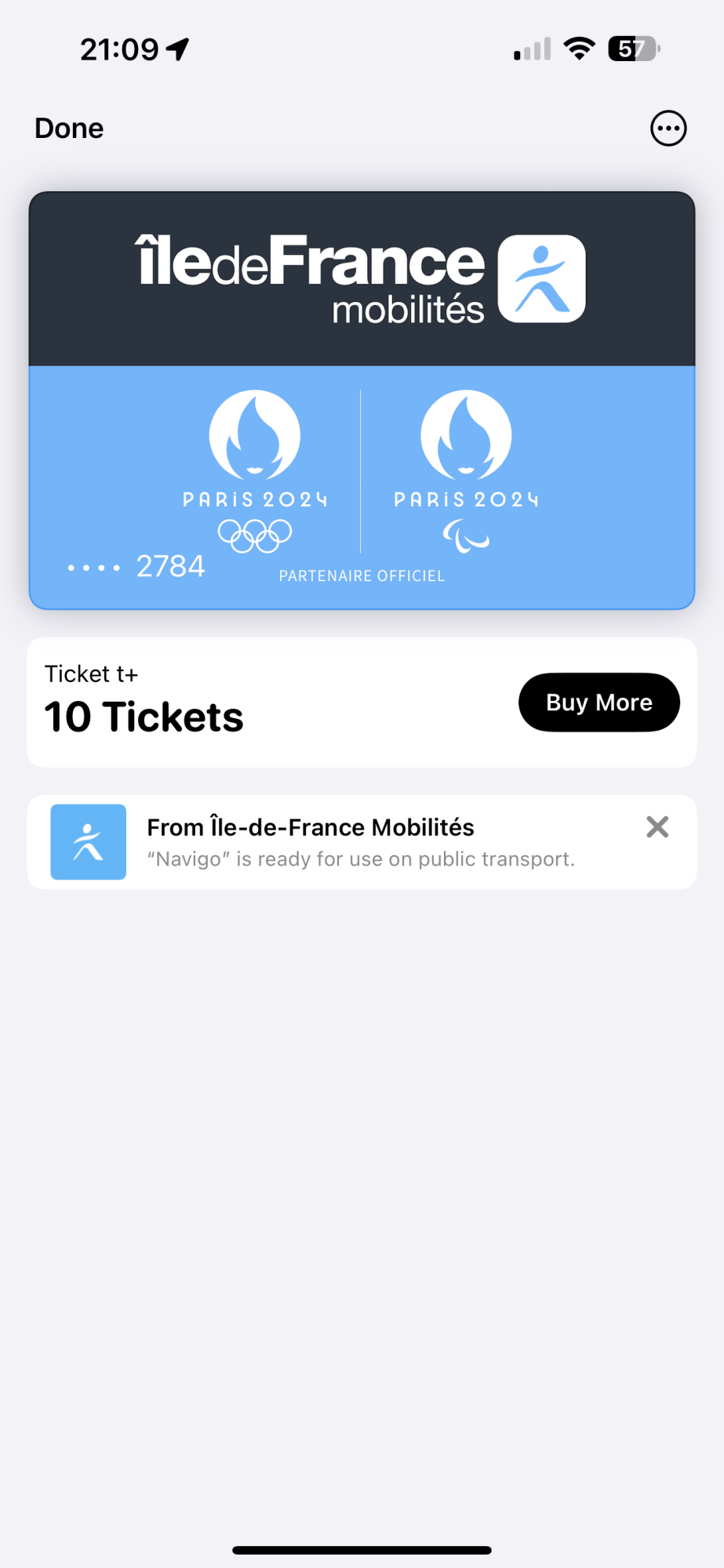Open the more options ellipsis menu
The width and height of the screenshot is (724, 1568).
(x=668, y=129)
